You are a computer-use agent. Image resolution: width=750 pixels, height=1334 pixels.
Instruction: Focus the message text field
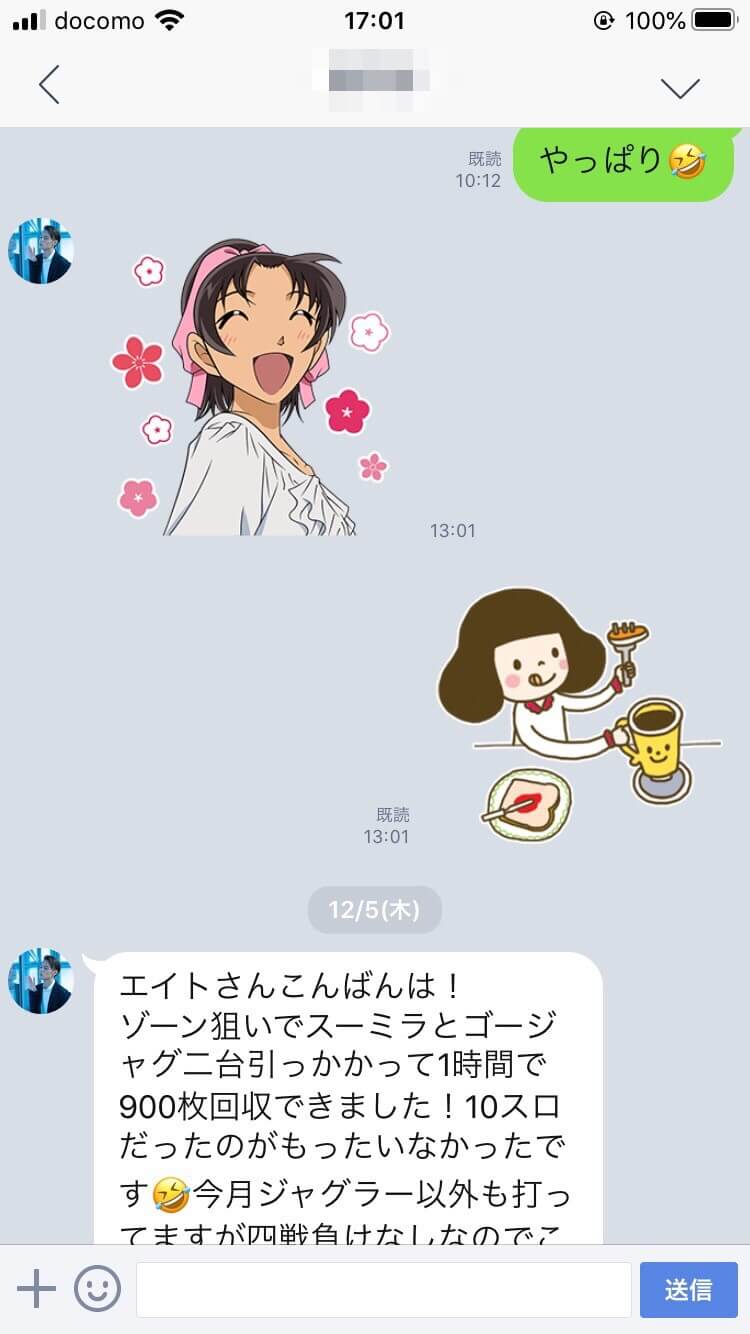383,1289
